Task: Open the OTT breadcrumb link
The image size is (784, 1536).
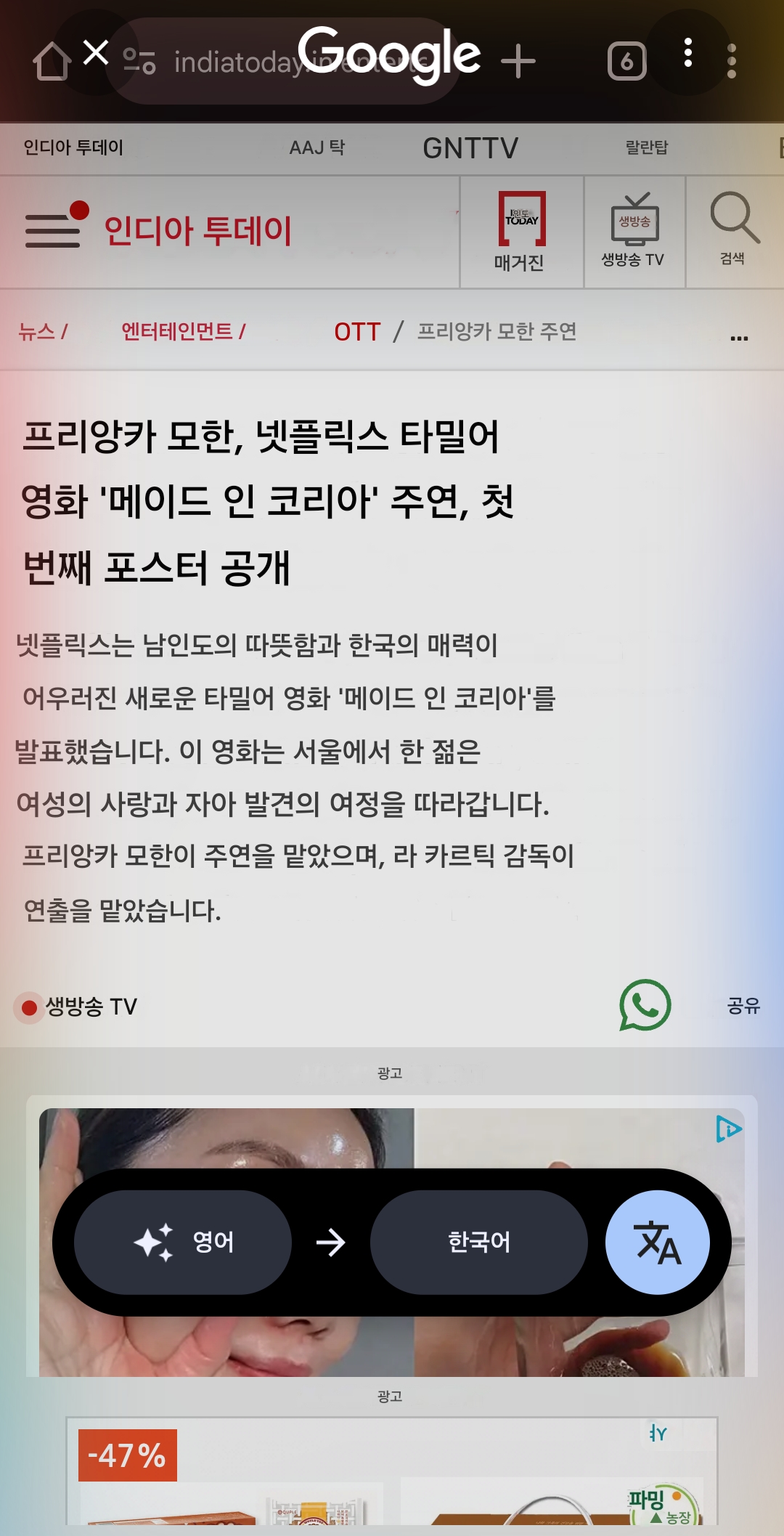Action: pyautogui.click(x=356, y=332)
